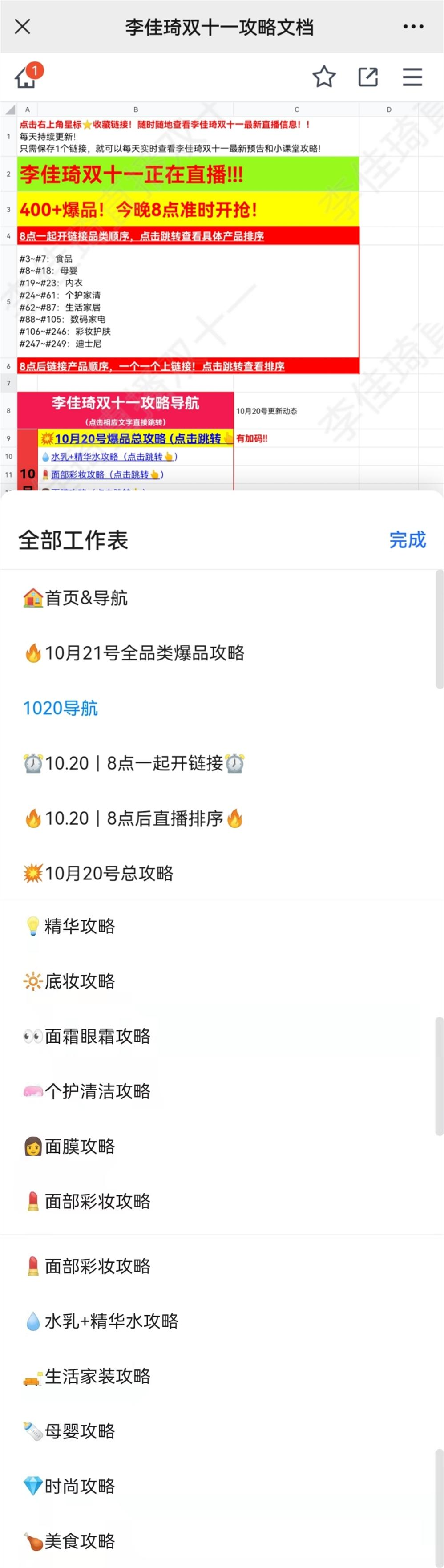Close the document page
Viewport: 444px width, 1568px height.
(x=23, y=27)
